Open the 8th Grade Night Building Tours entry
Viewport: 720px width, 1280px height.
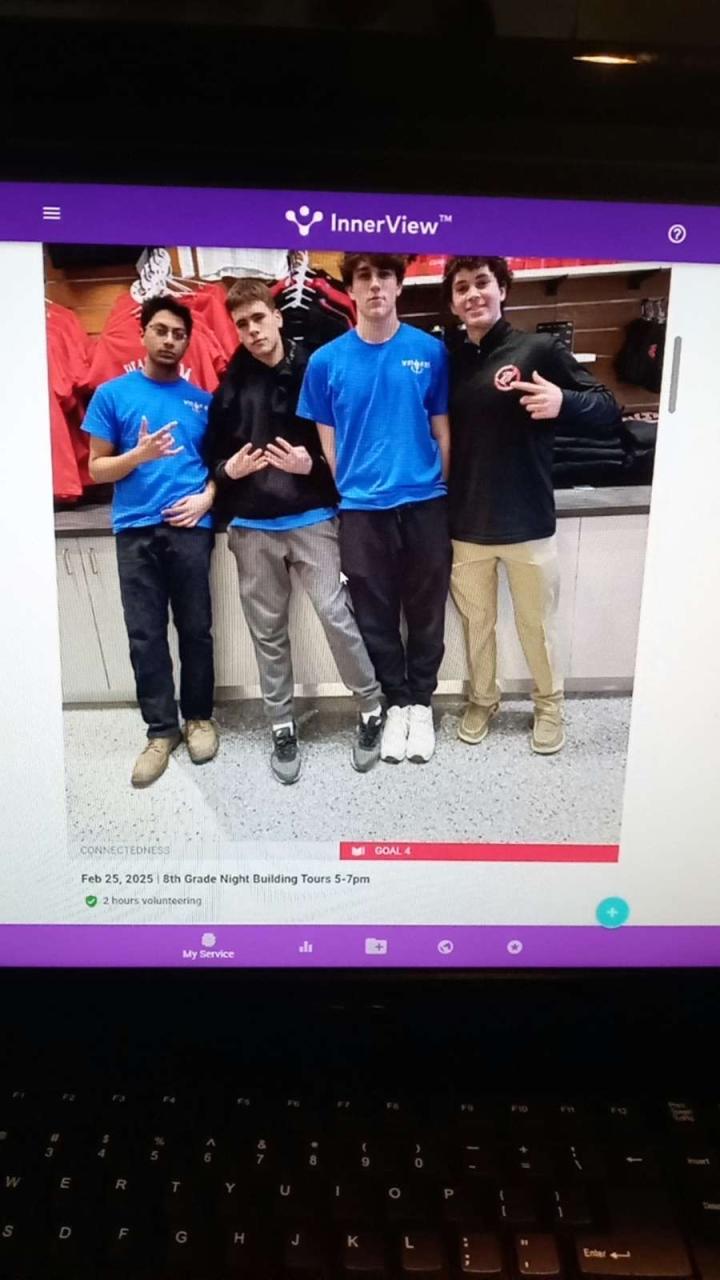click(225, 879)
